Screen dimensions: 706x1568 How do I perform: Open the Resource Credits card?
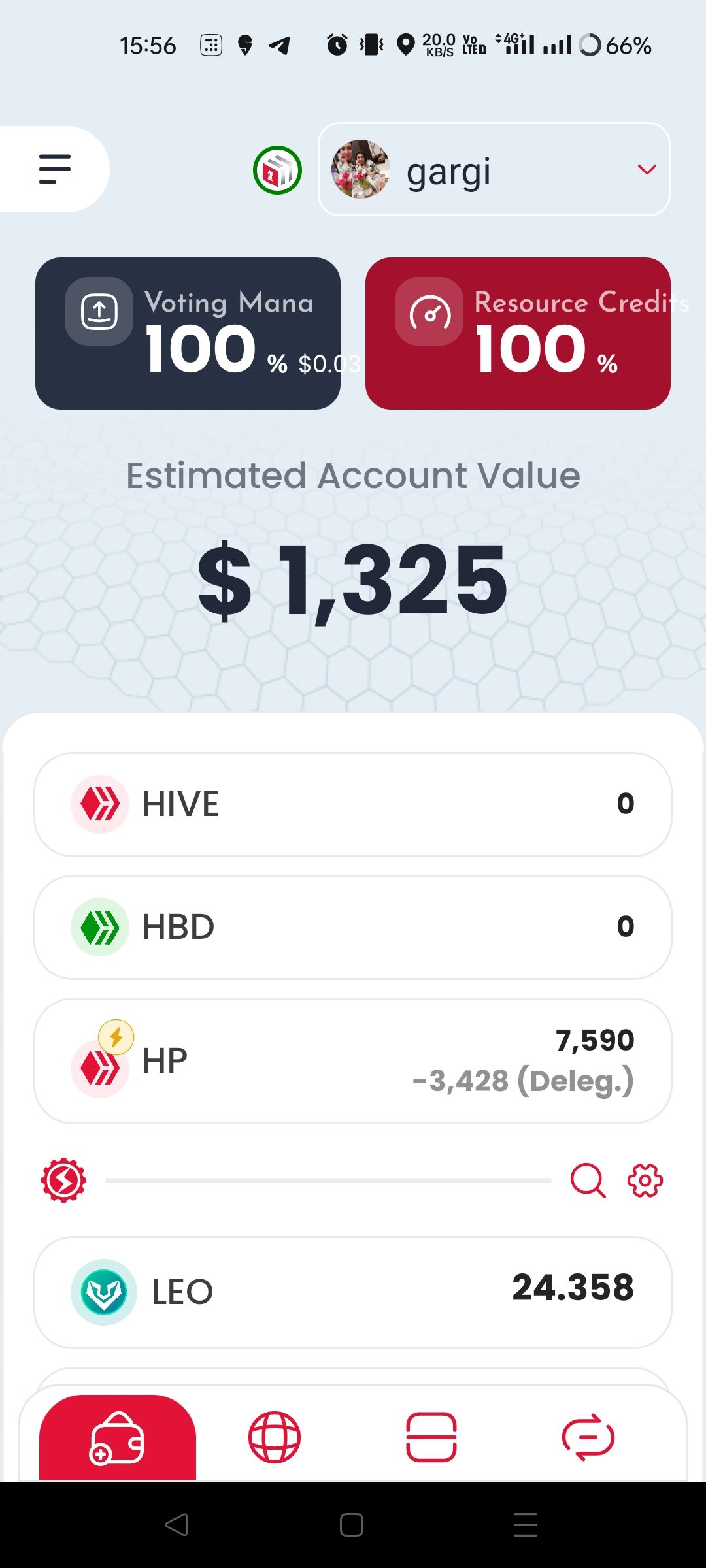pos(518,333)
